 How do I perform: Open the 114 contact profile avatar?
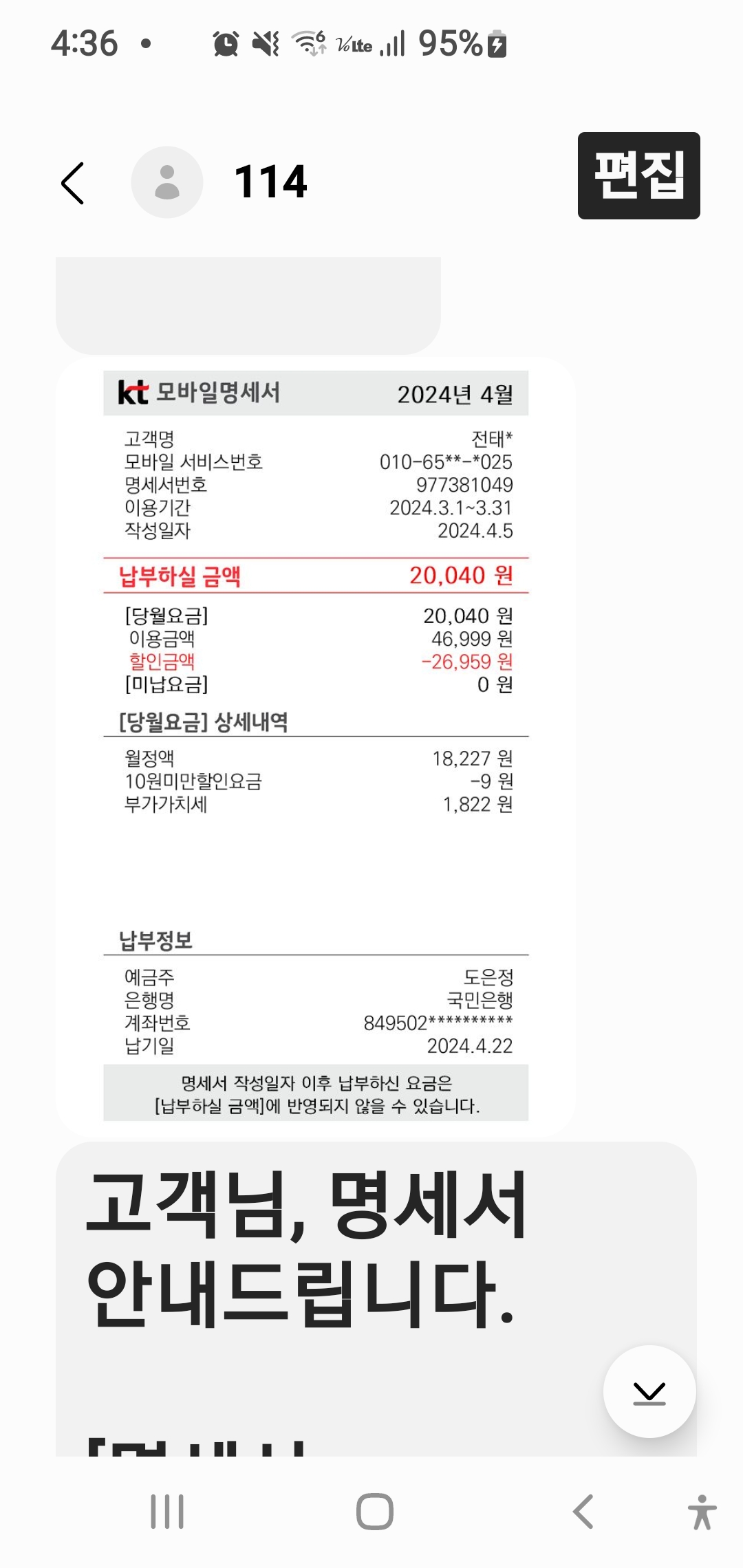[x=167, y=182]
